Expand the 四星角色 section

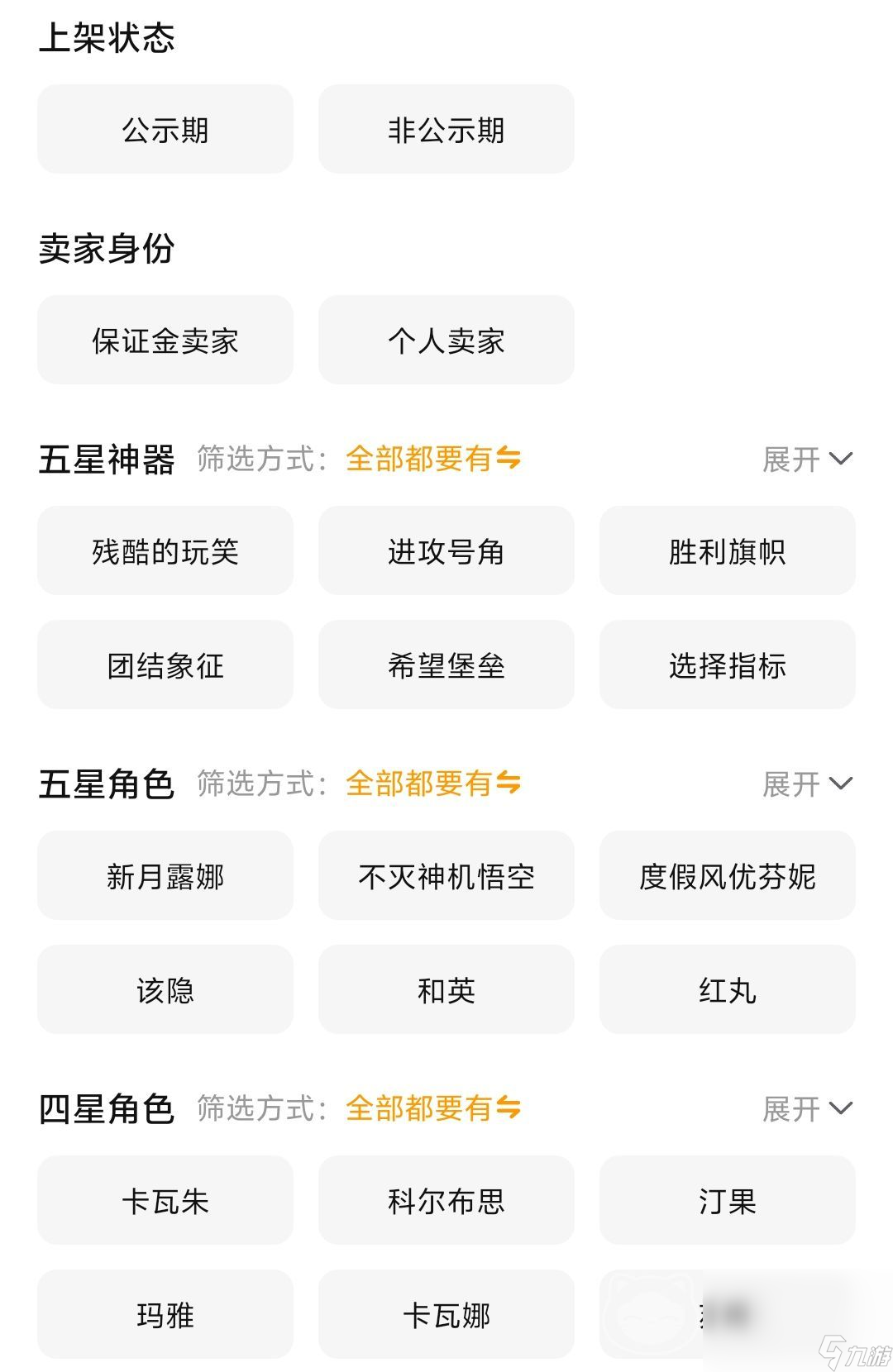tap(806, 1109)
